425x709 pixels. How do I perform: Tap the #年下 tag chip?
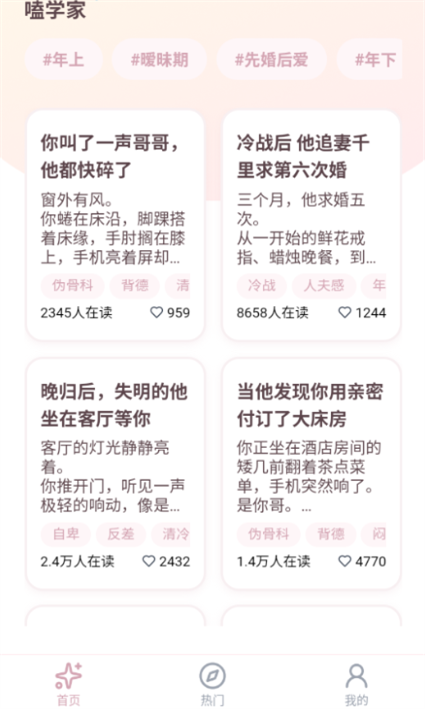371,60
